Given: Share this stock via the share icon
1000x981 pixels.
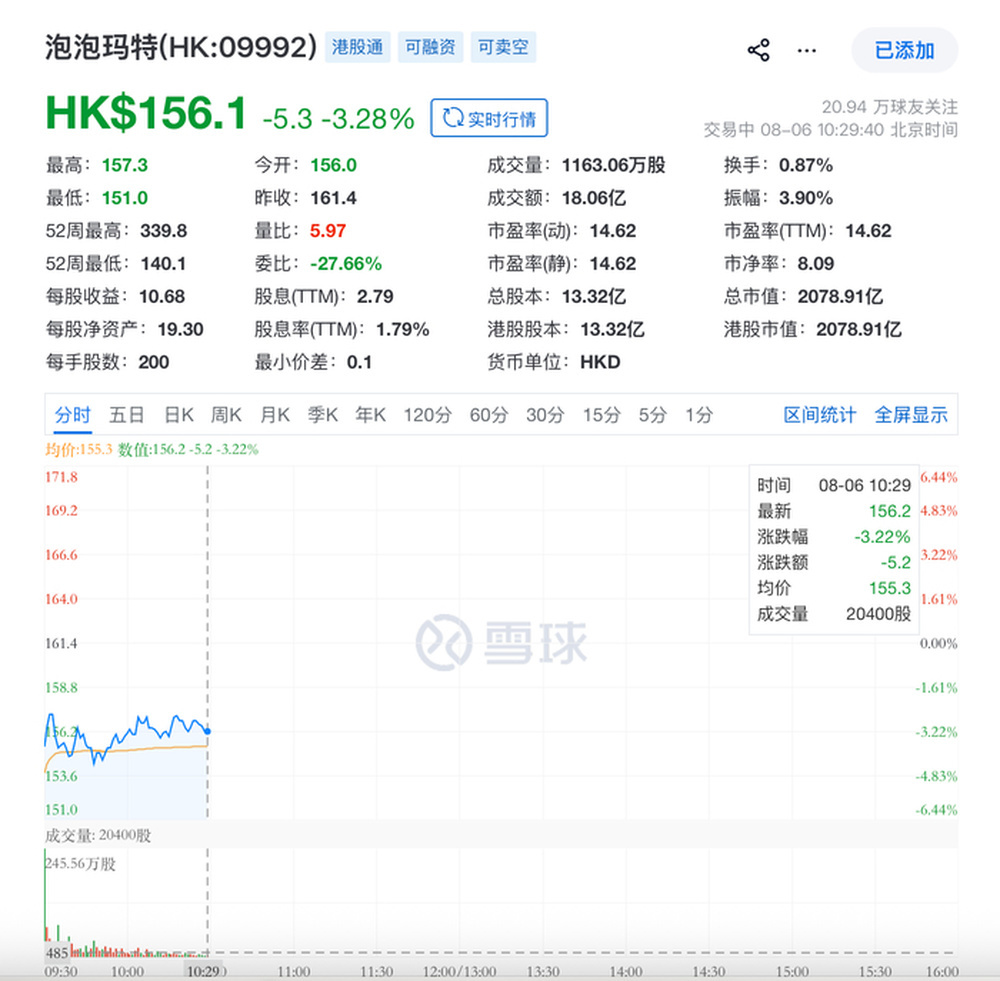Looking at the screenshot, I should 758,50.
